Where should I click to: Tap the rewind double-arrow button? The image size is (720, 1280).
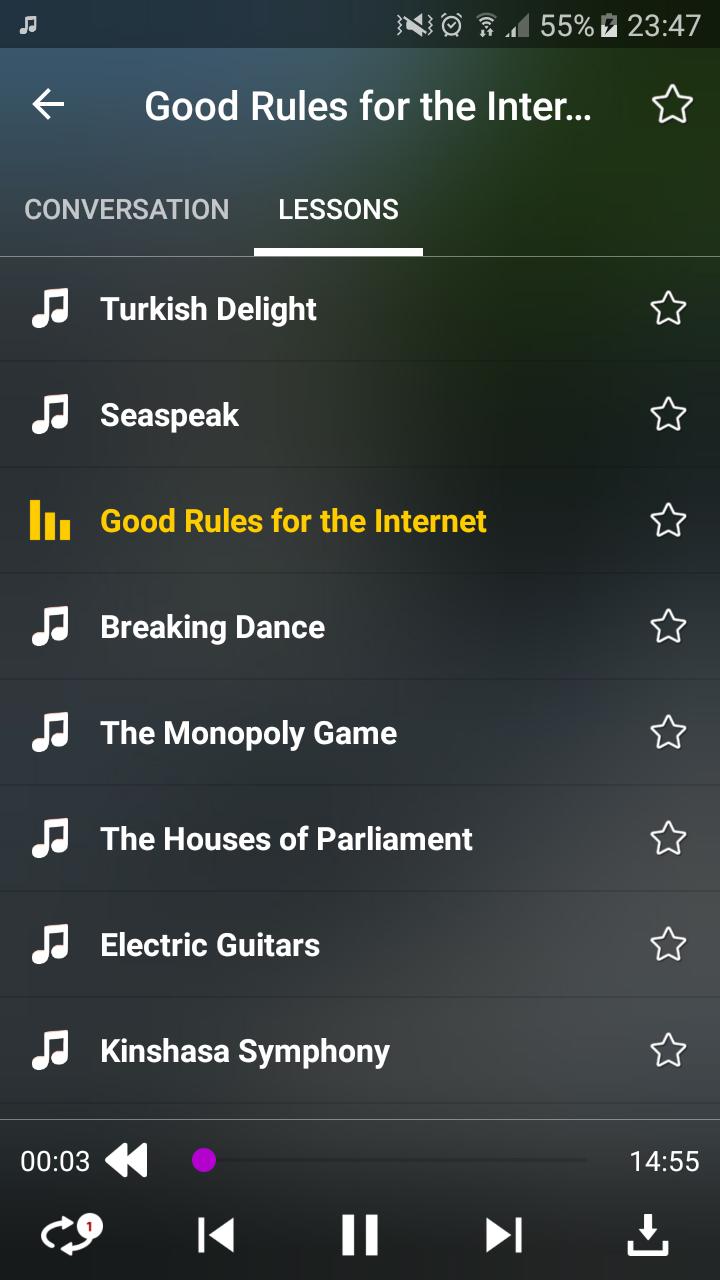click(127, 1160)
